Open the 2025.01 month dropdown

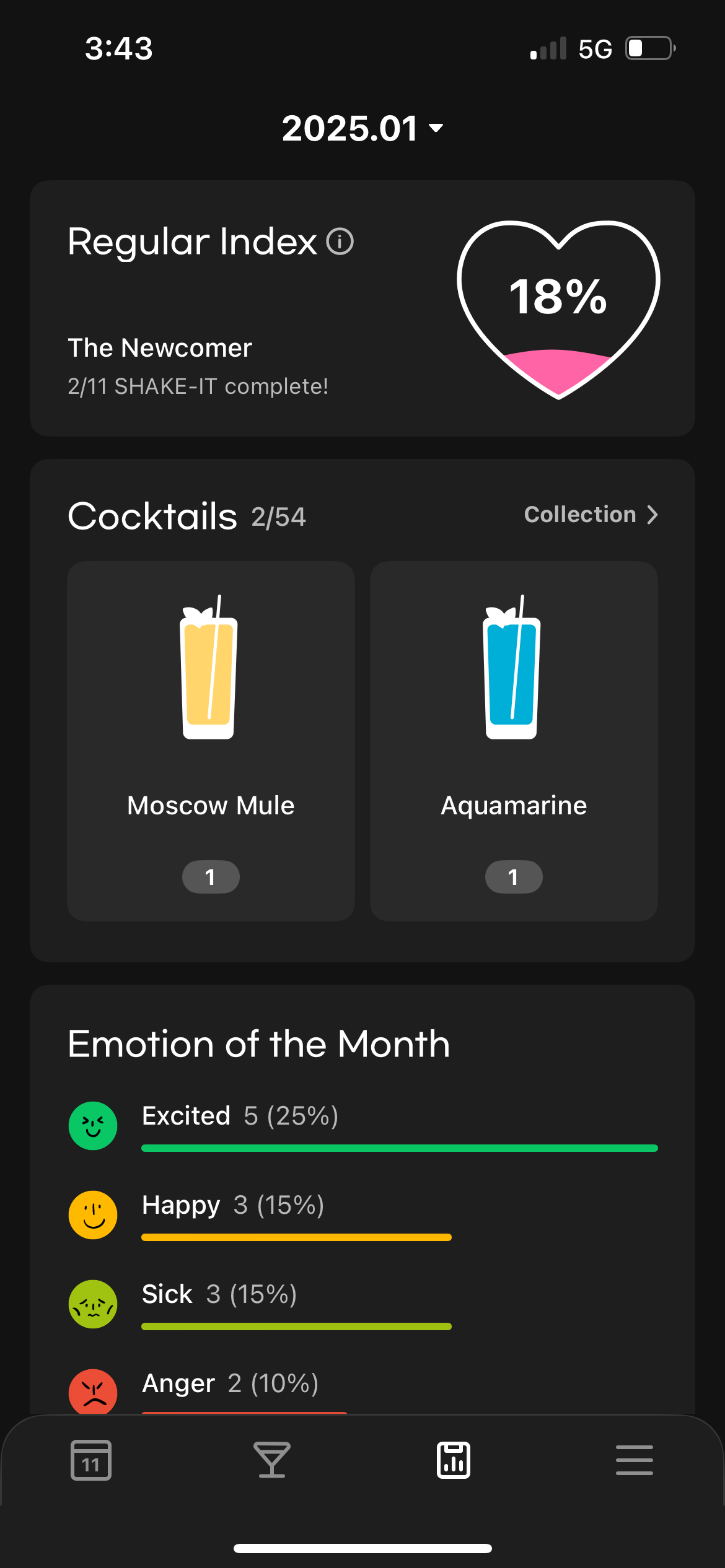click(x=362, y=128)
